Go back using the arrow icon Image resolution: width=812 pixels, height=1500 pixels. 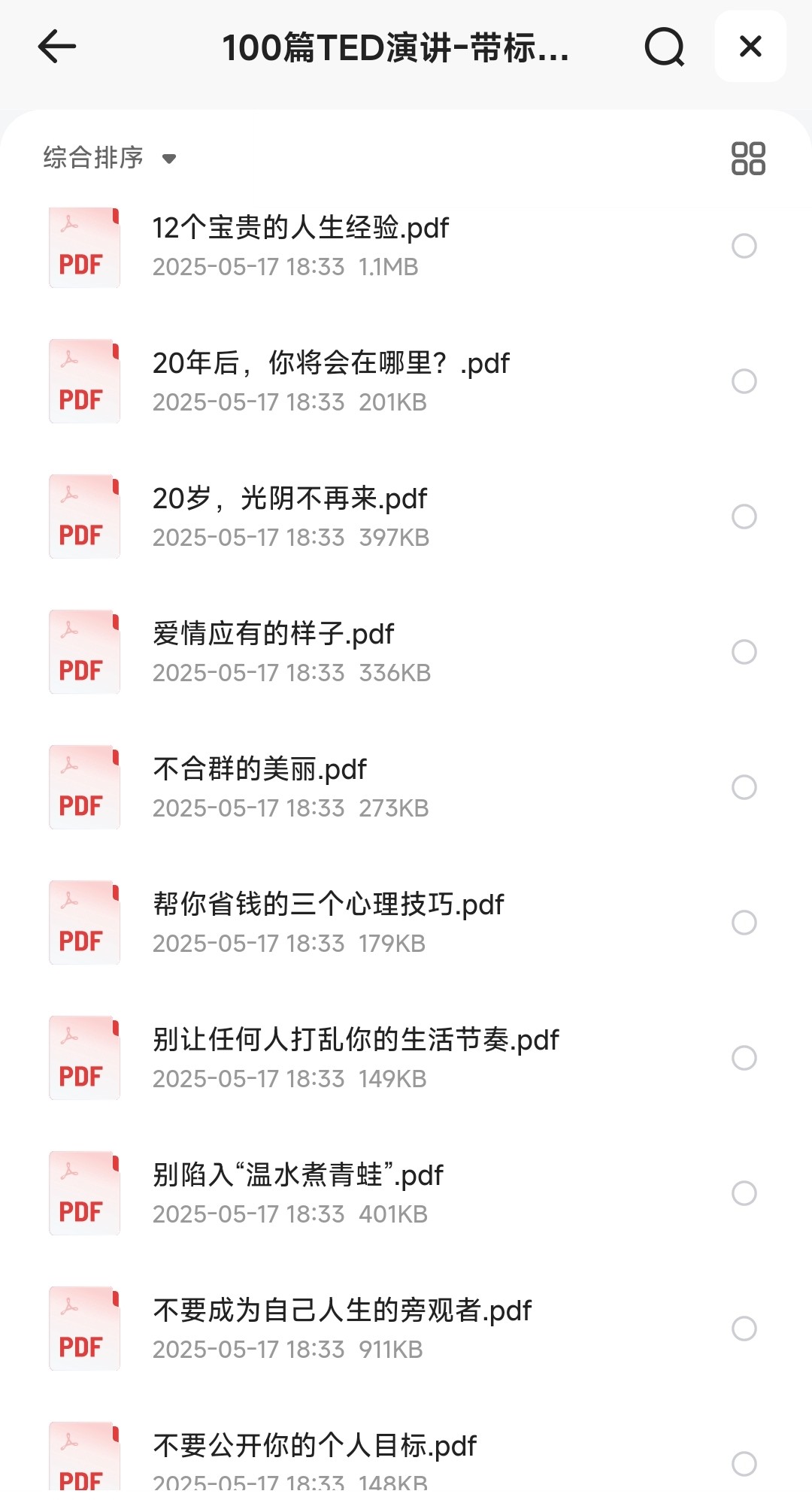(x=57, y=47)
